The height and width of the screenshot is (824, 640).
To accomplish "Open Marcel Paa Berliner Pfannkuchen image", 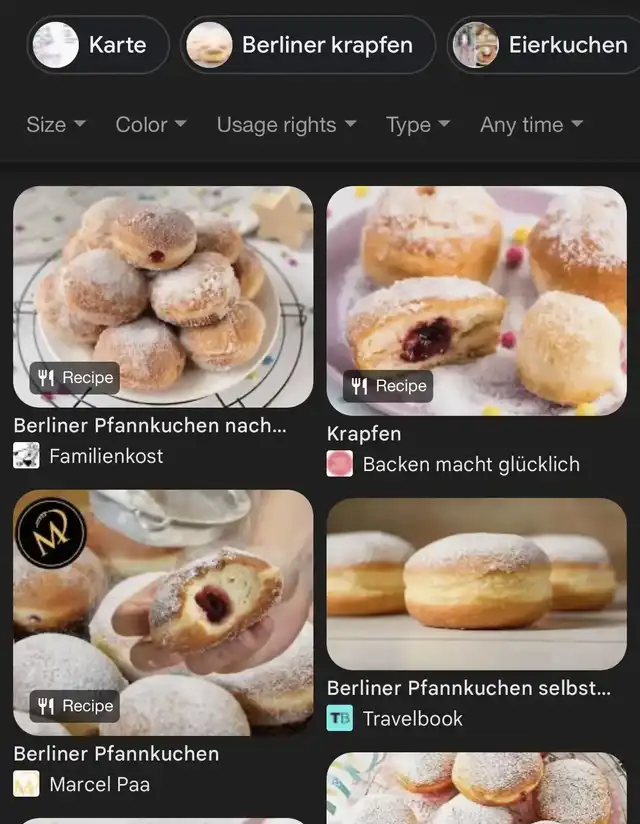I will tap(163, 612).
